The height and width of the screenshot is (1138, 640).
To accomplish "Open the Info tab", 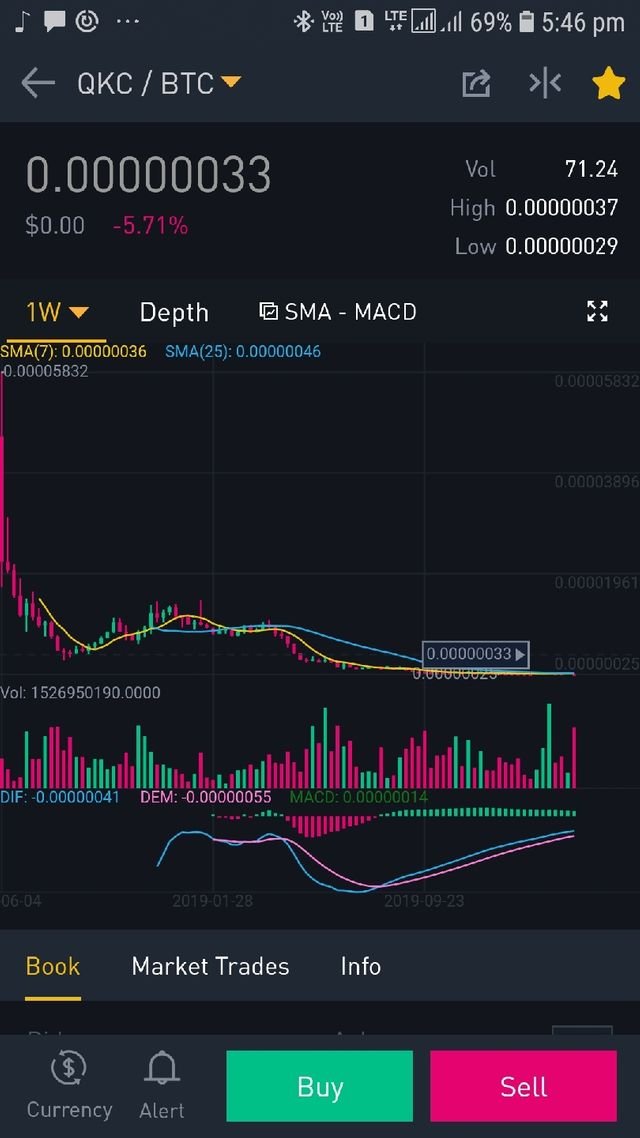I will tap(360, 966).
